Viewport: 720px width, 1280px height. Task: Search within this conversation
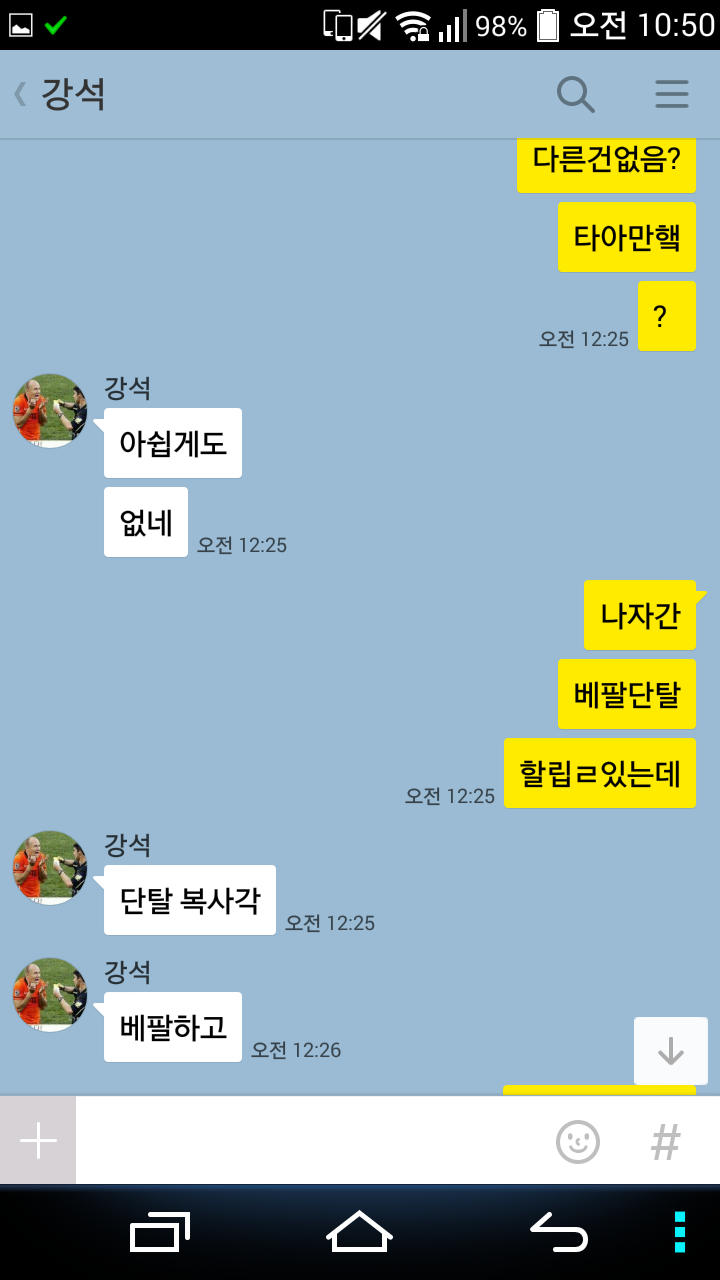tap(575, 95)
